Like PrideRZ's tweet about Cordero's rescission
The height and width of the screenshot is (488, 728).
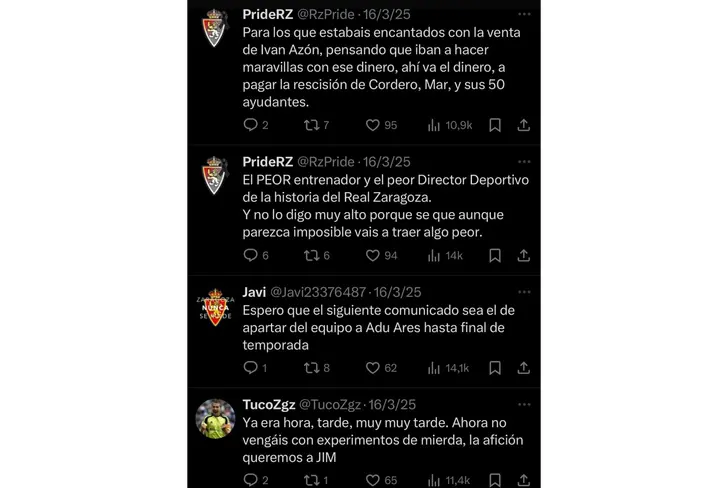coord(372,125)
